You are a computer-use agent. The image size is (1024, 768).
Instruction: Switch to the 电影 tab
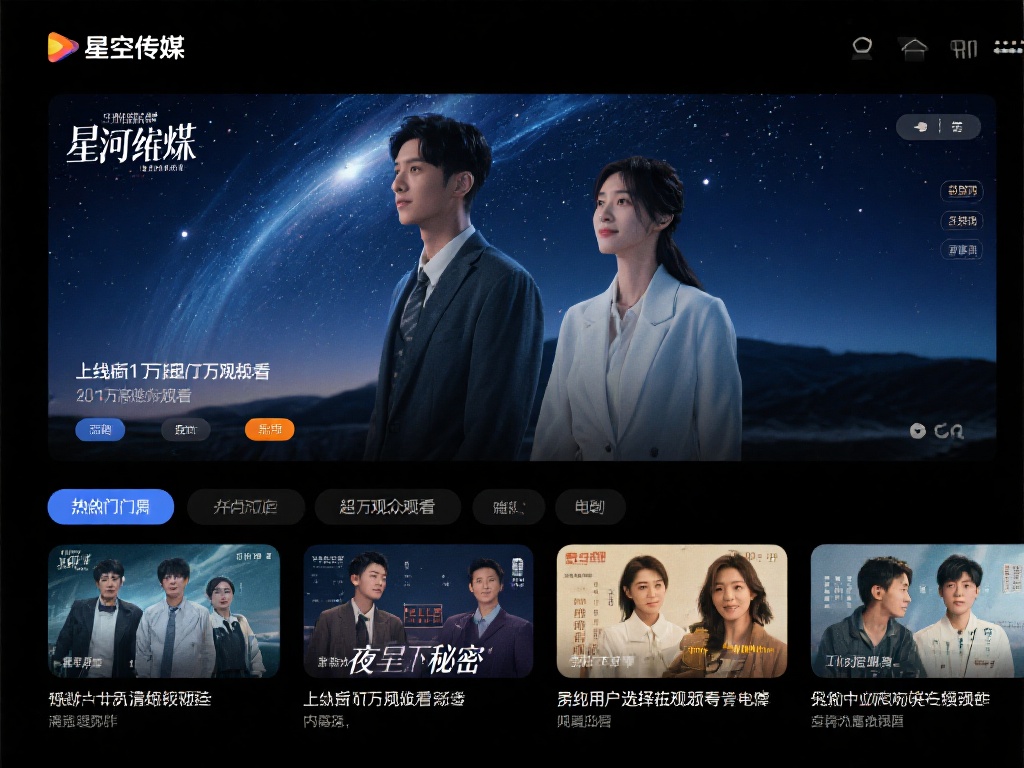tap(590, 507)
